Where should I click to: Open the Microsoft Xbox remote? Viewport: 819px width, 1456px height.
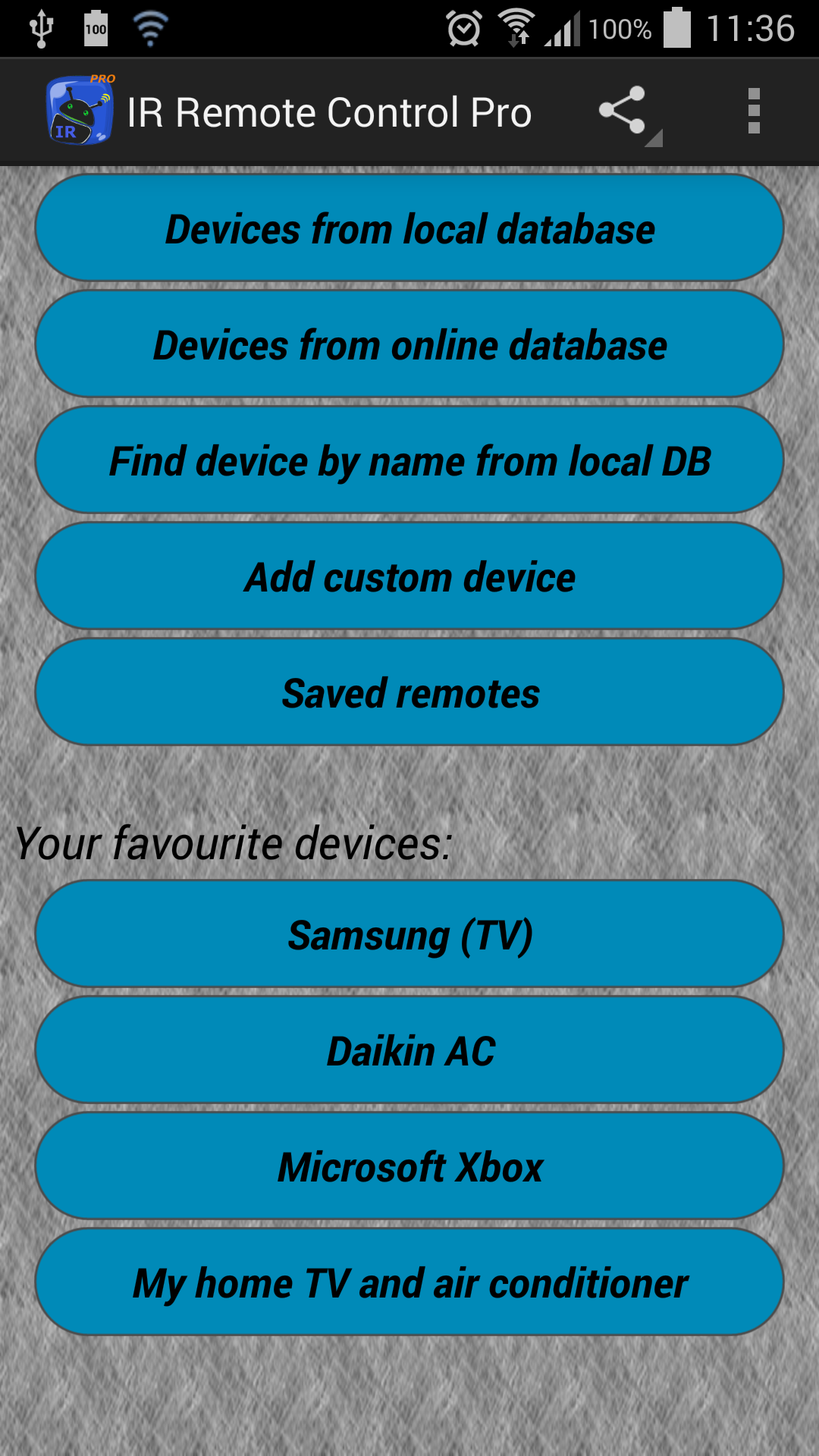(x=409, y=1166)
